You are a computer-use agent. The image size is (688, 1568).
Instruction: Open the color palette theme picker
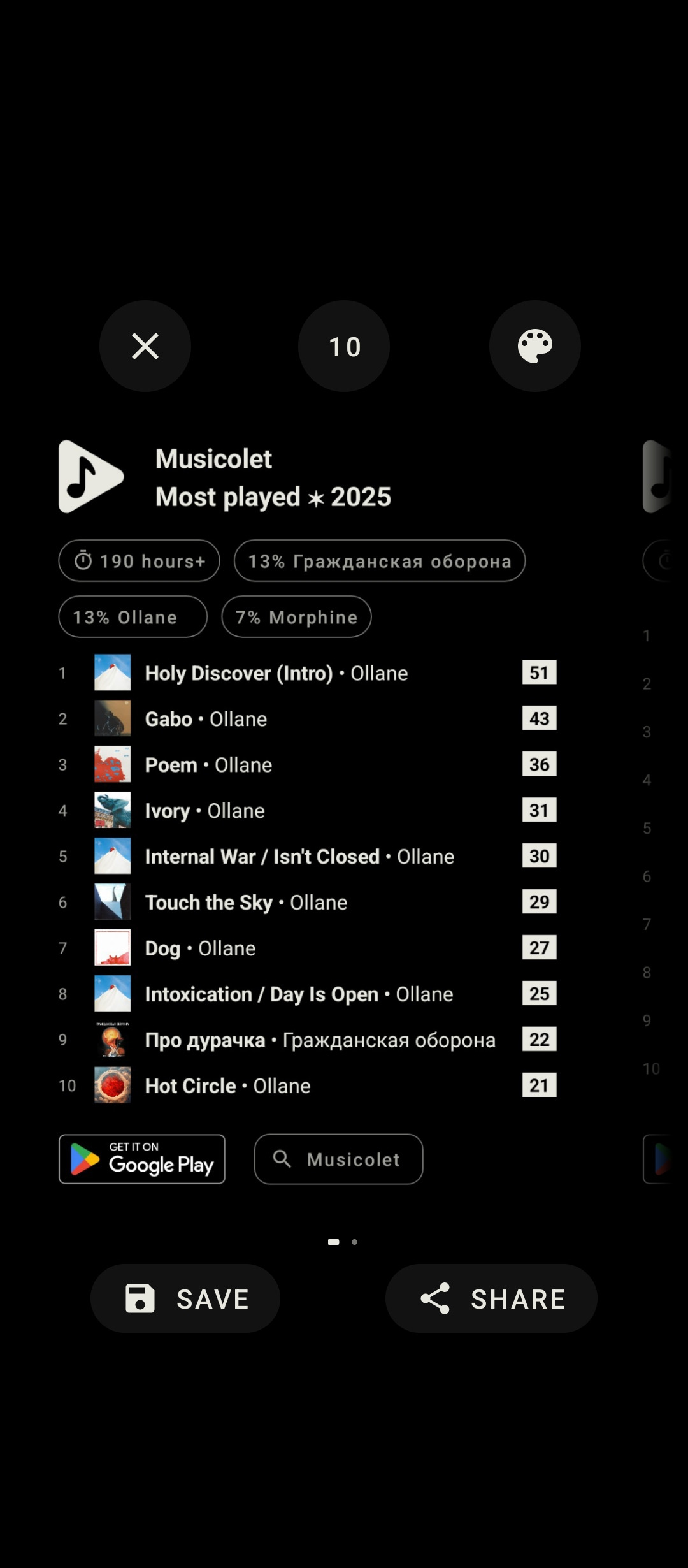(534, 346)
